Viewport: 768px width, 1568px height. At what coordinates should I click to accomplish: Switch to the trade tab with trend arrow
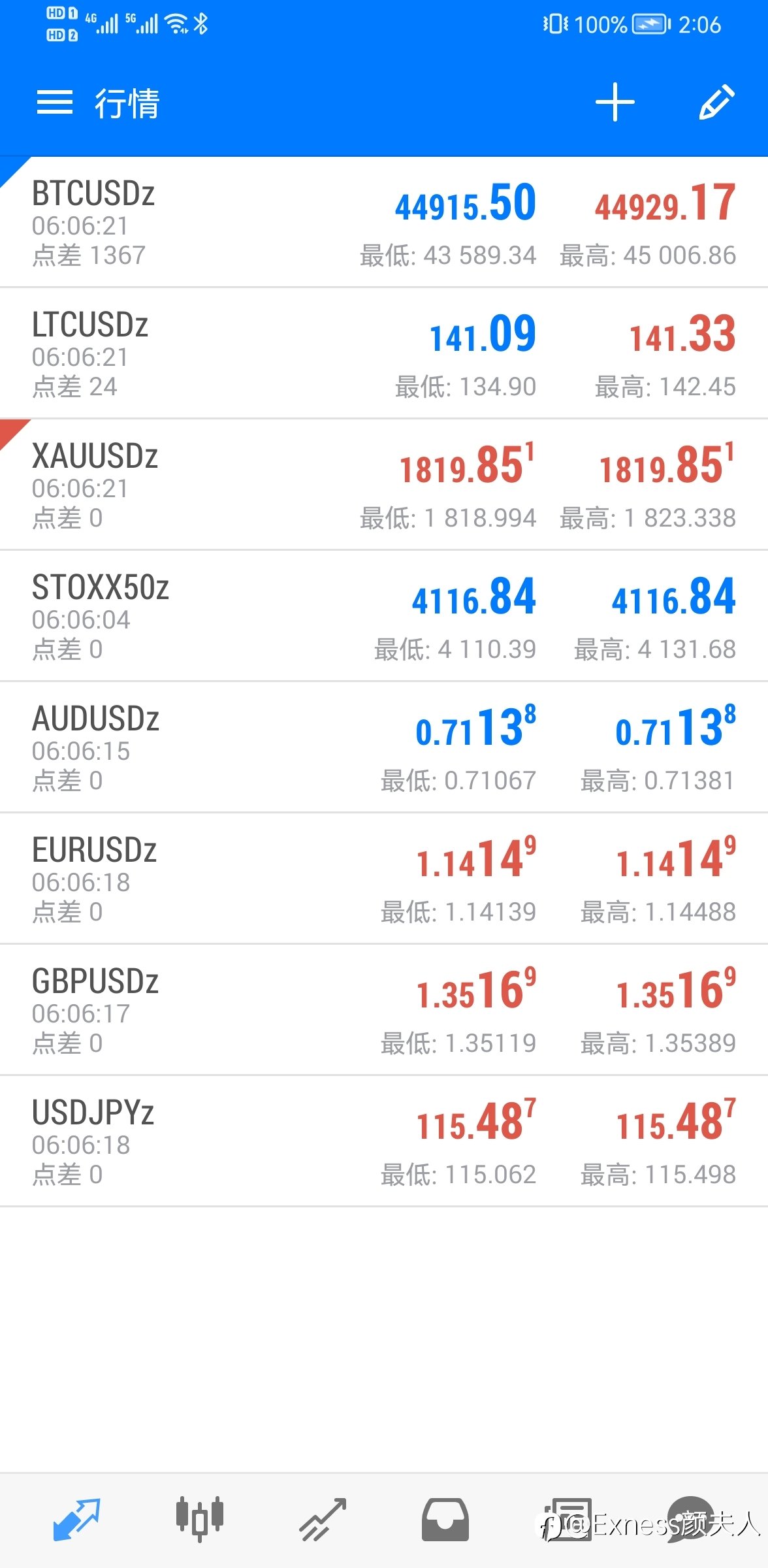pos(323,1519)
